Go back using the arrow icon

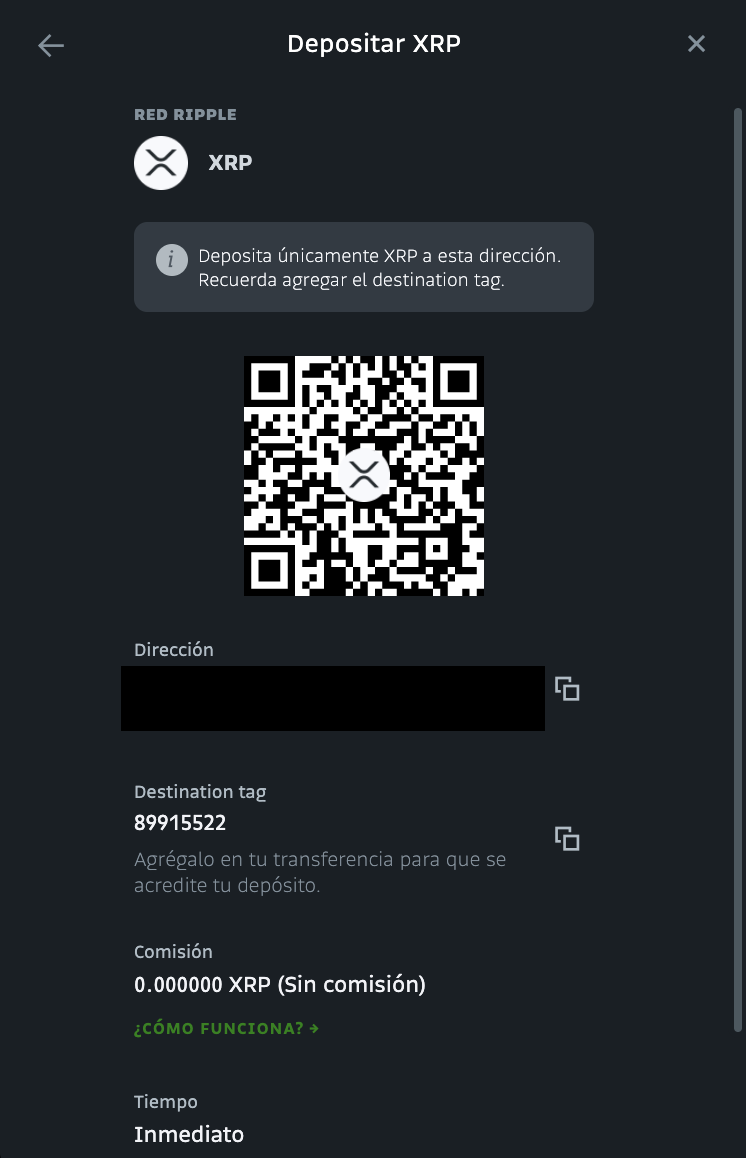51,45
